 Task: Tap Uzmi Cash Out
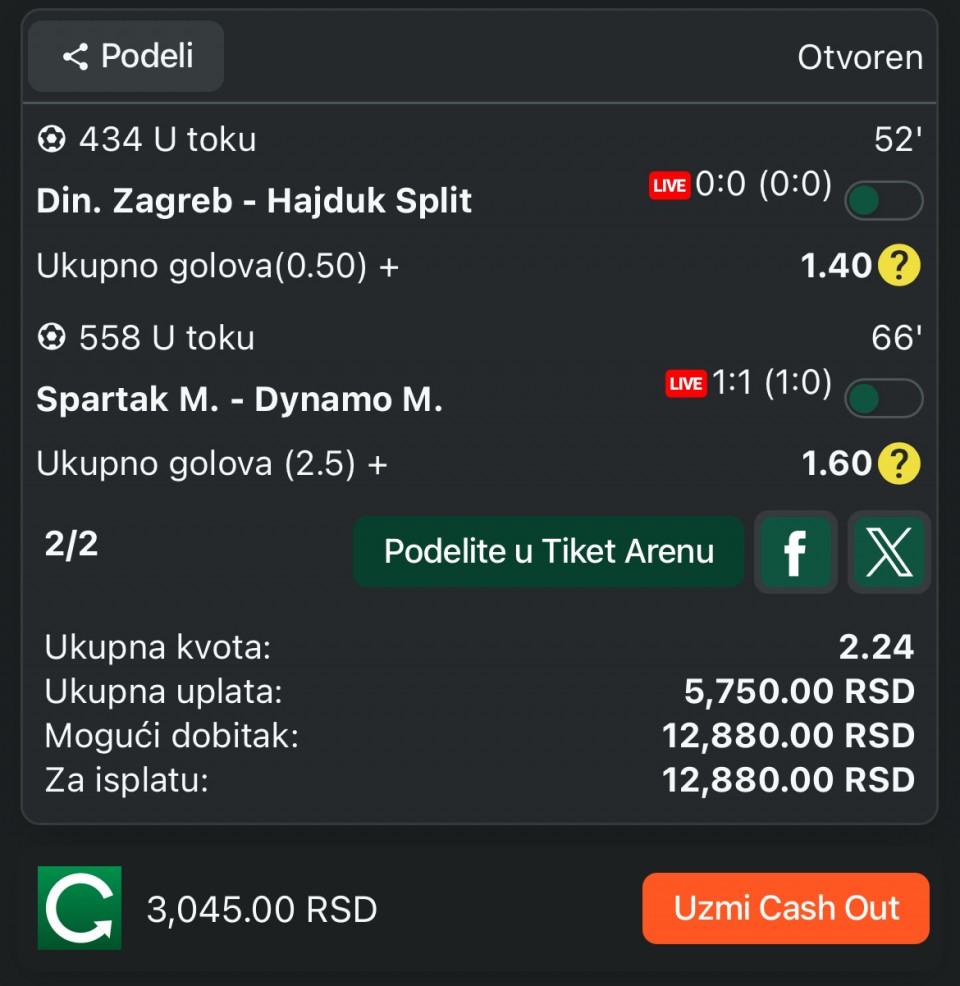786,908
